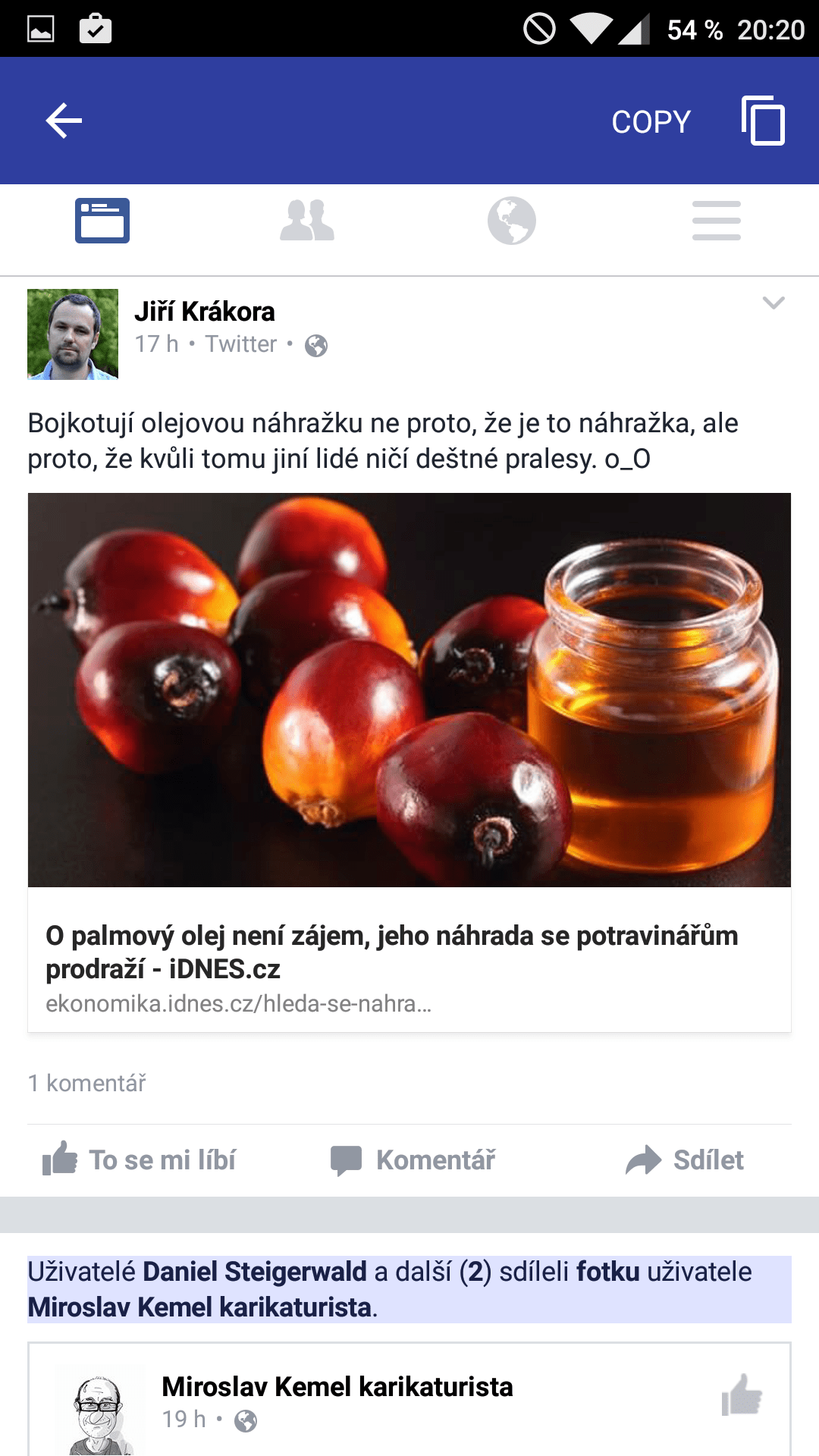
Task: Tap the COPY button
Action: click(651, 122)
